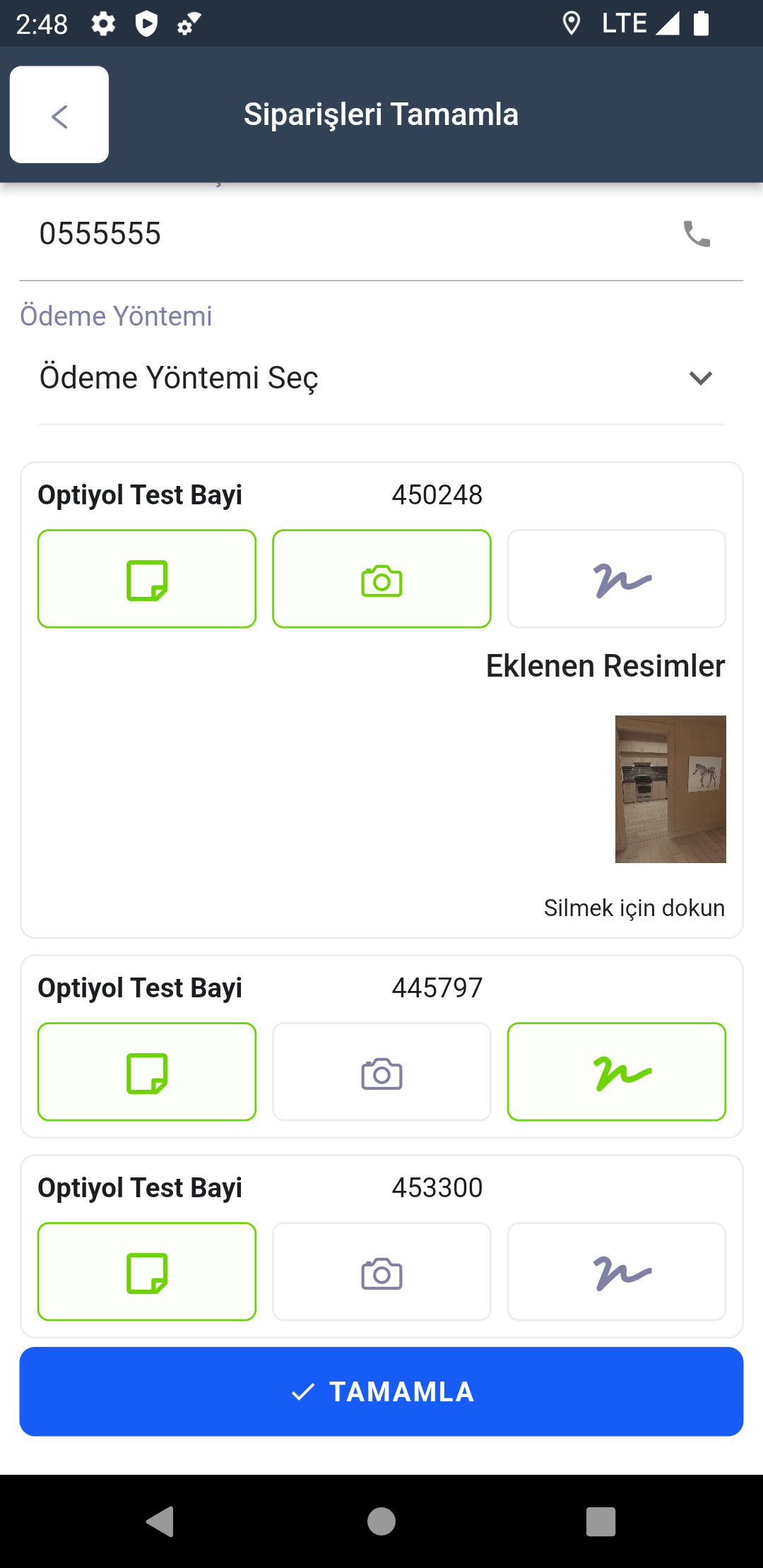Tap the added image thumbnail to delete it
This screenshot has height=1568, width=763.
pyautogui.click(x=670, y=789)
